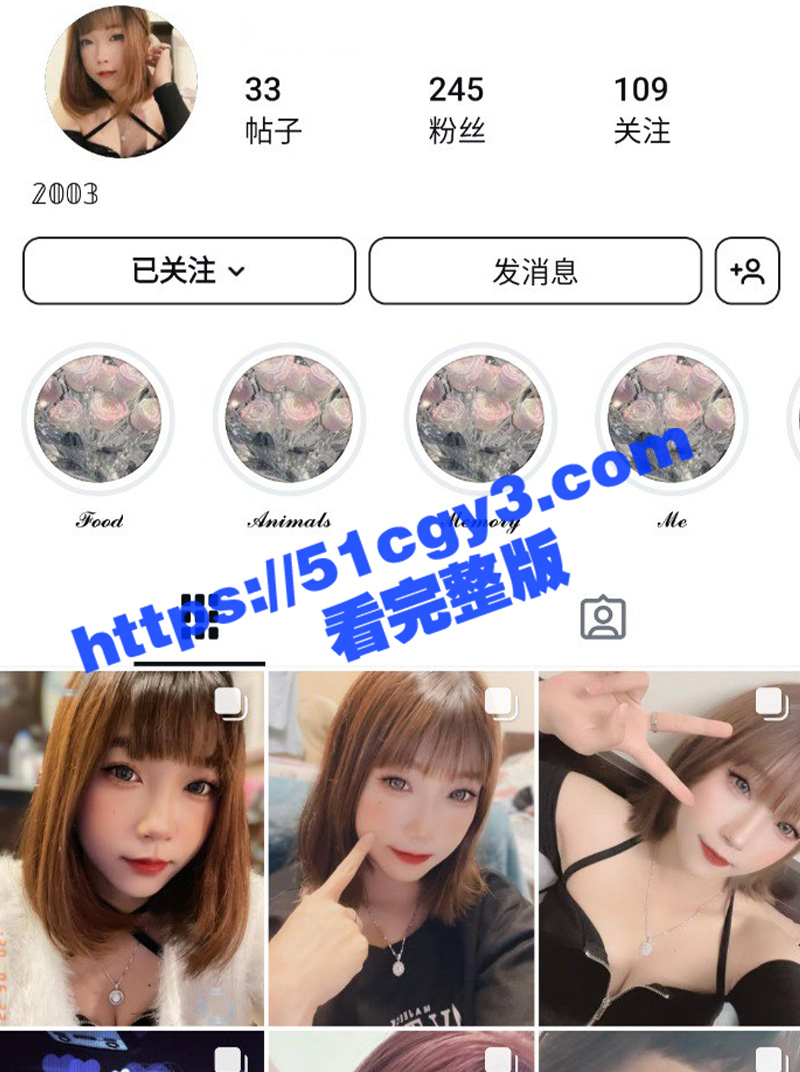Open suggested accounts with the add-person icon
Image resolution: width=800 pixels, height=1072 pixels.
pyautogui.click(x=747, y=270)
